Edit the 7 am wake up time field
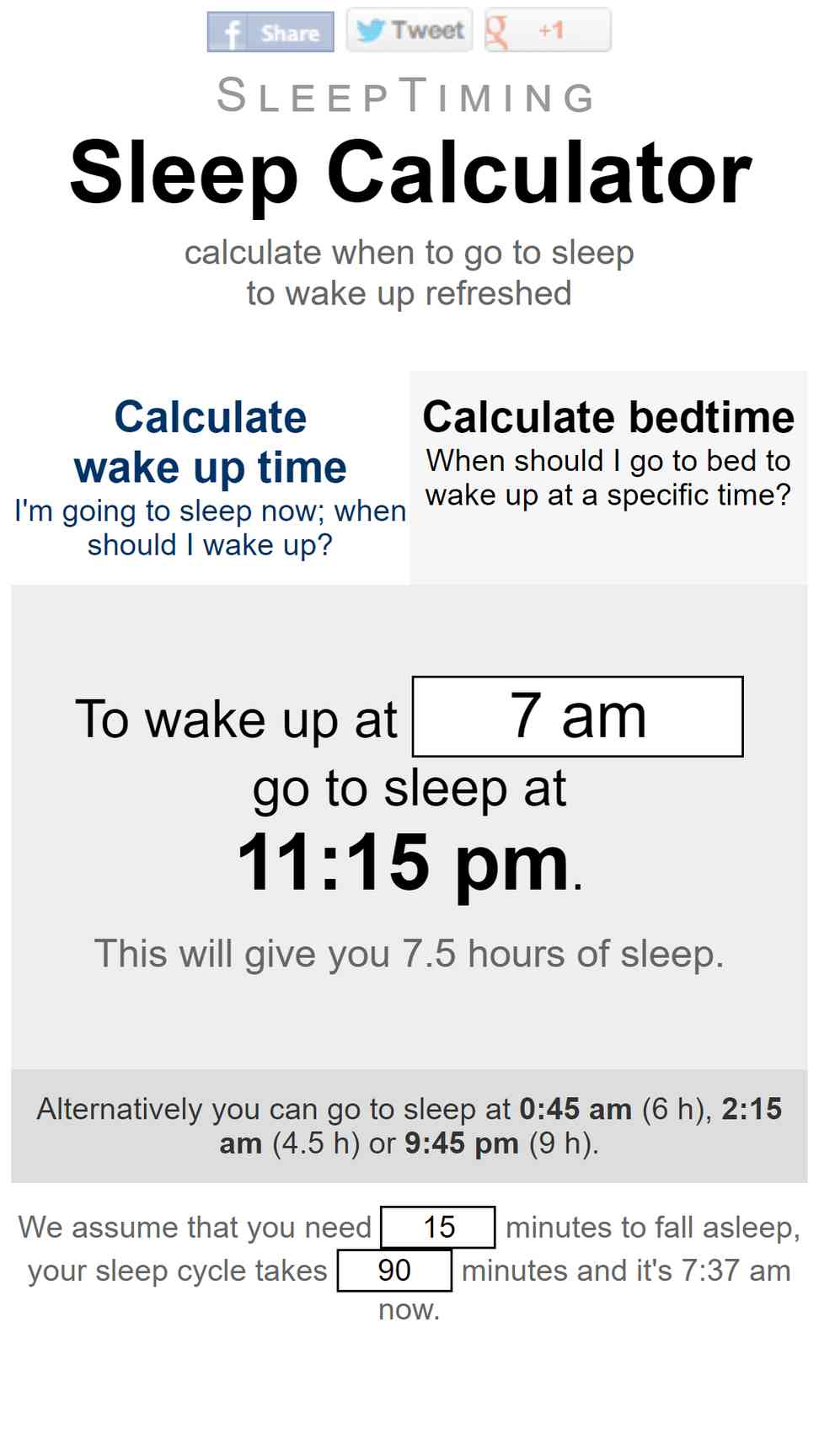 (x=578, y=716)
